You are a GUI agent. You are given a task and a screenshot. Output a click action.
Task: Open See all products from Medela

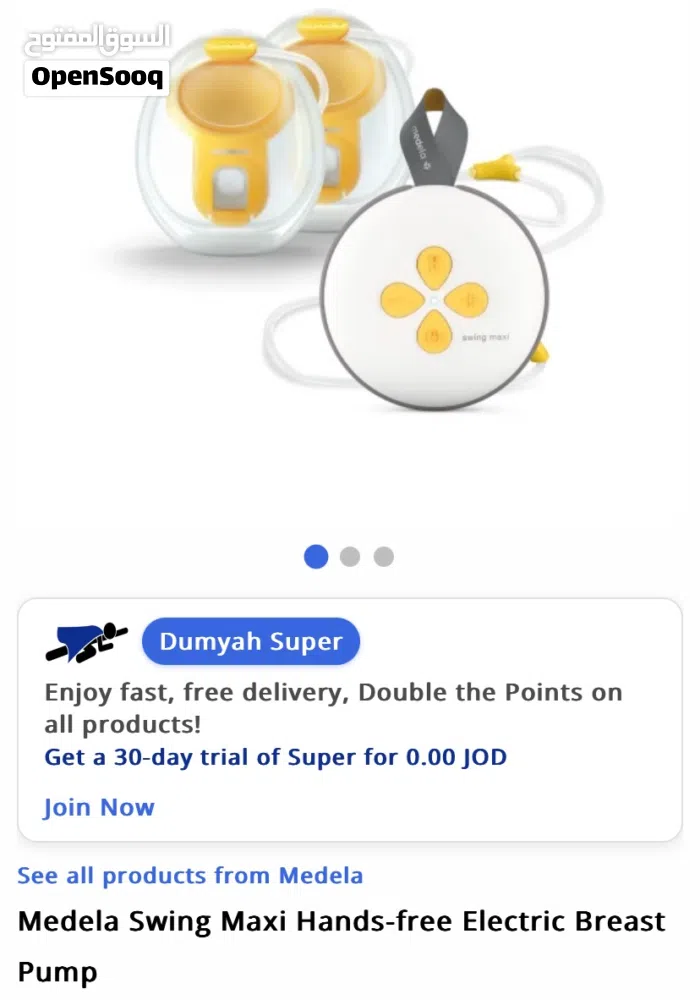point(190,876)
